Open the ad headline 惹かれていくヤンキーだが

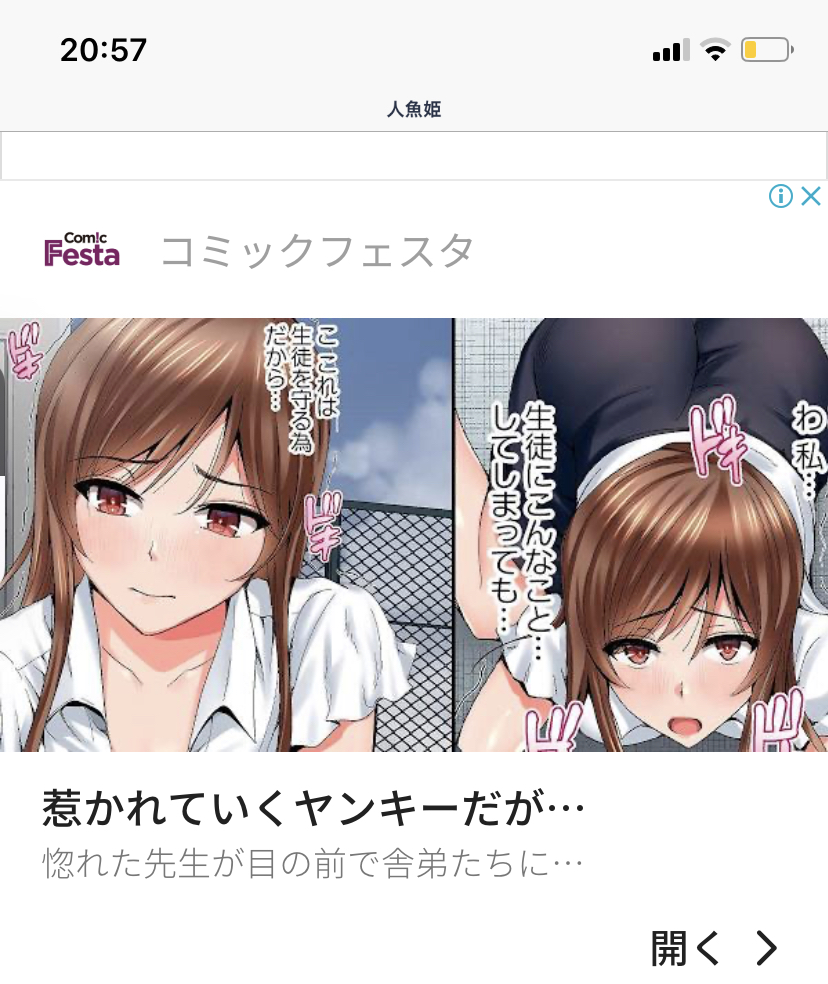(313, 808)
